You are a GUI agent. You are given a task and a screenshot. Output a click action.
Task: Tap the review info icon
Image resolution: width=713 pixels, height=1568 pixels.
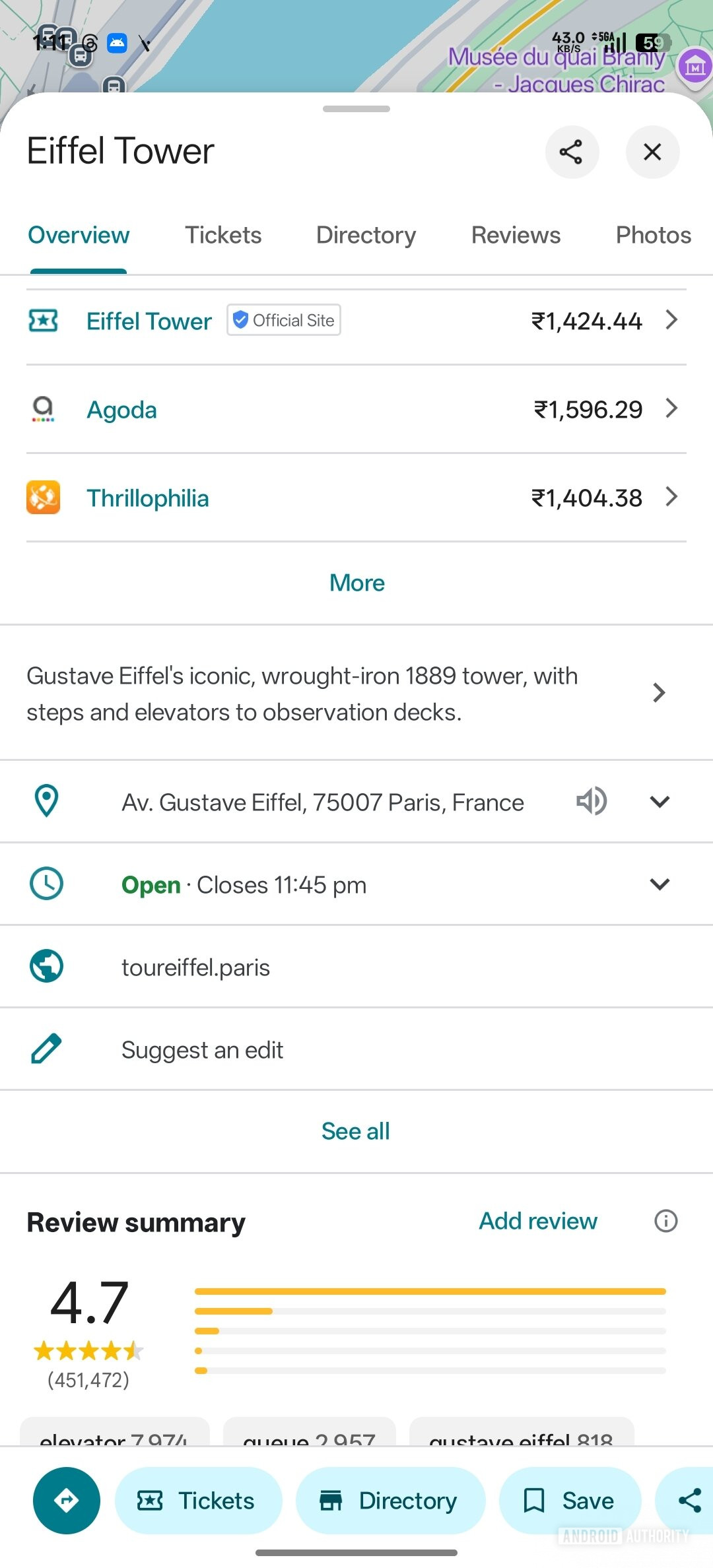pos(666,1221)
